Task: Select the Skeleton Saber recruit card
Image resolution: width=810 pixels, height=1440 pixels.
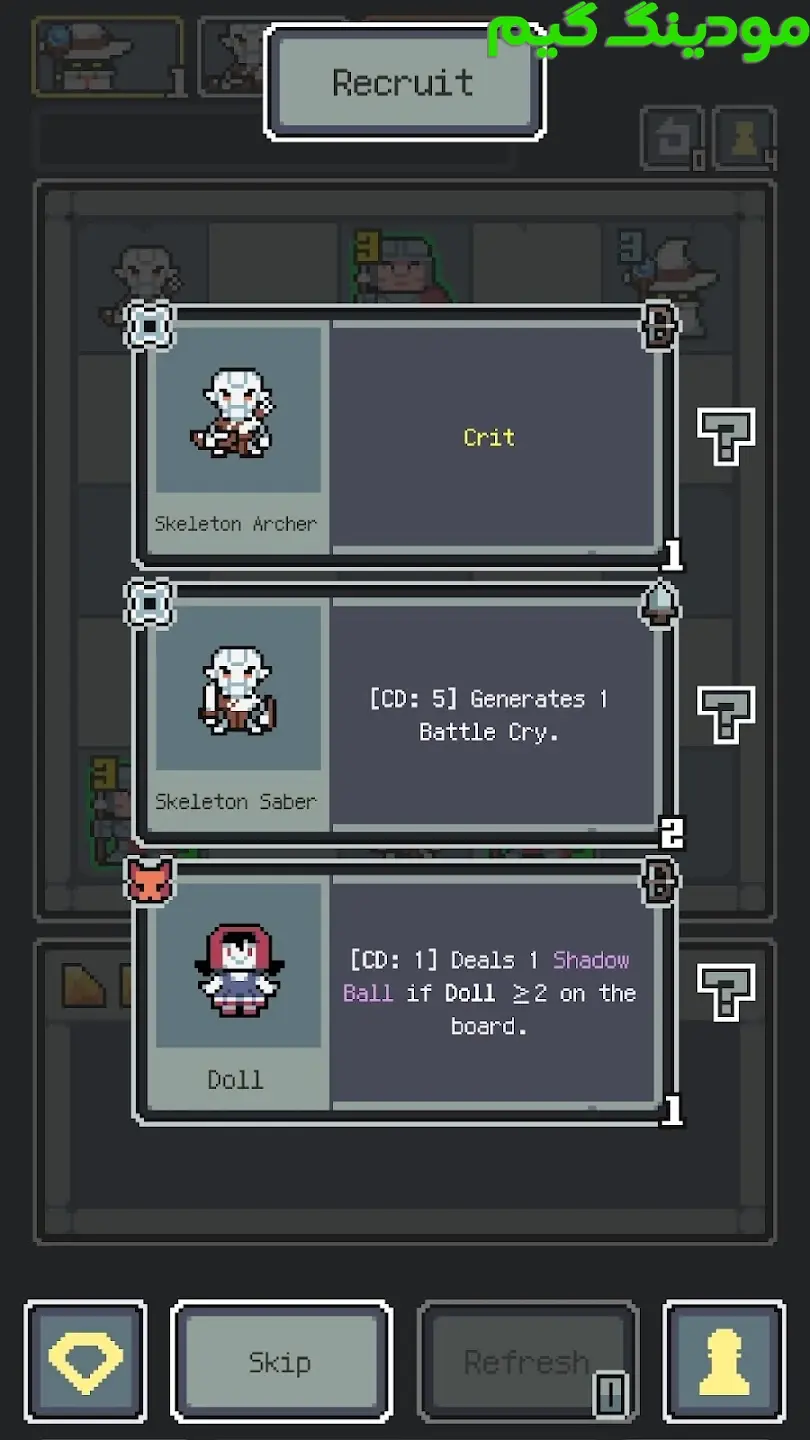Action: coord(404,715)
